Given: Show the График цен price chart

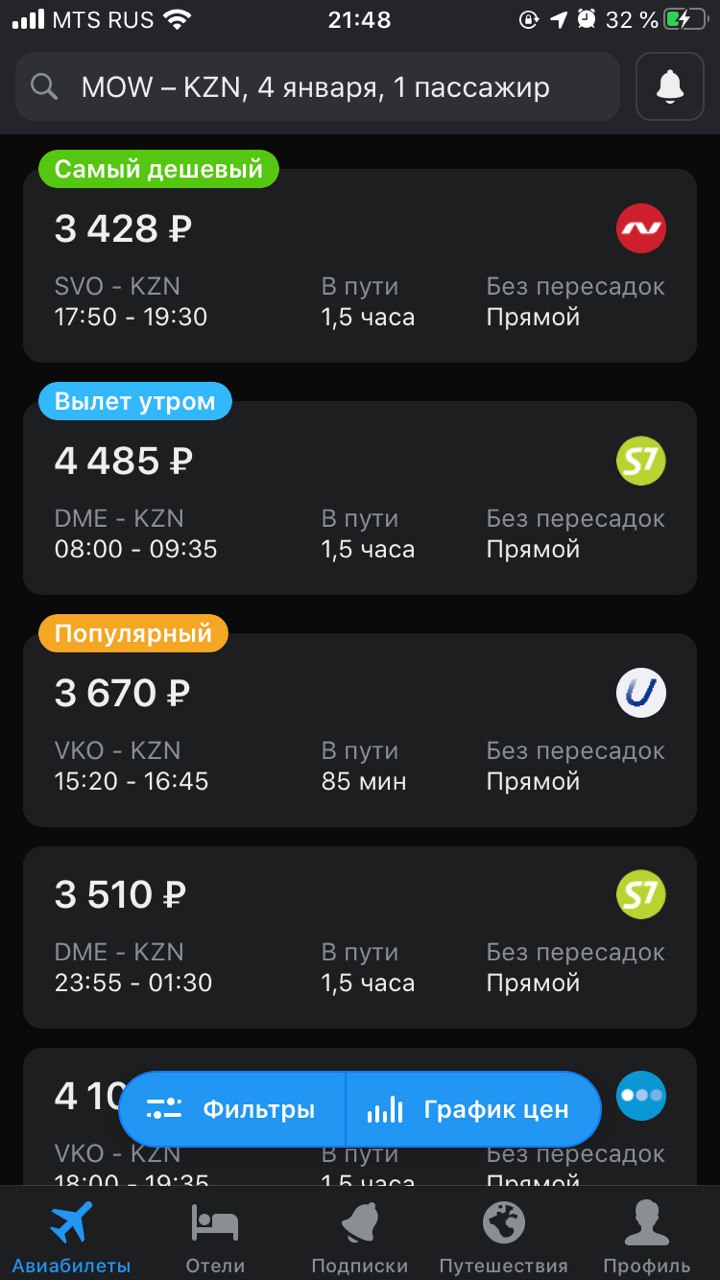Looking at the screenshot, I should pyautogui.click(x=473, y=1109).
